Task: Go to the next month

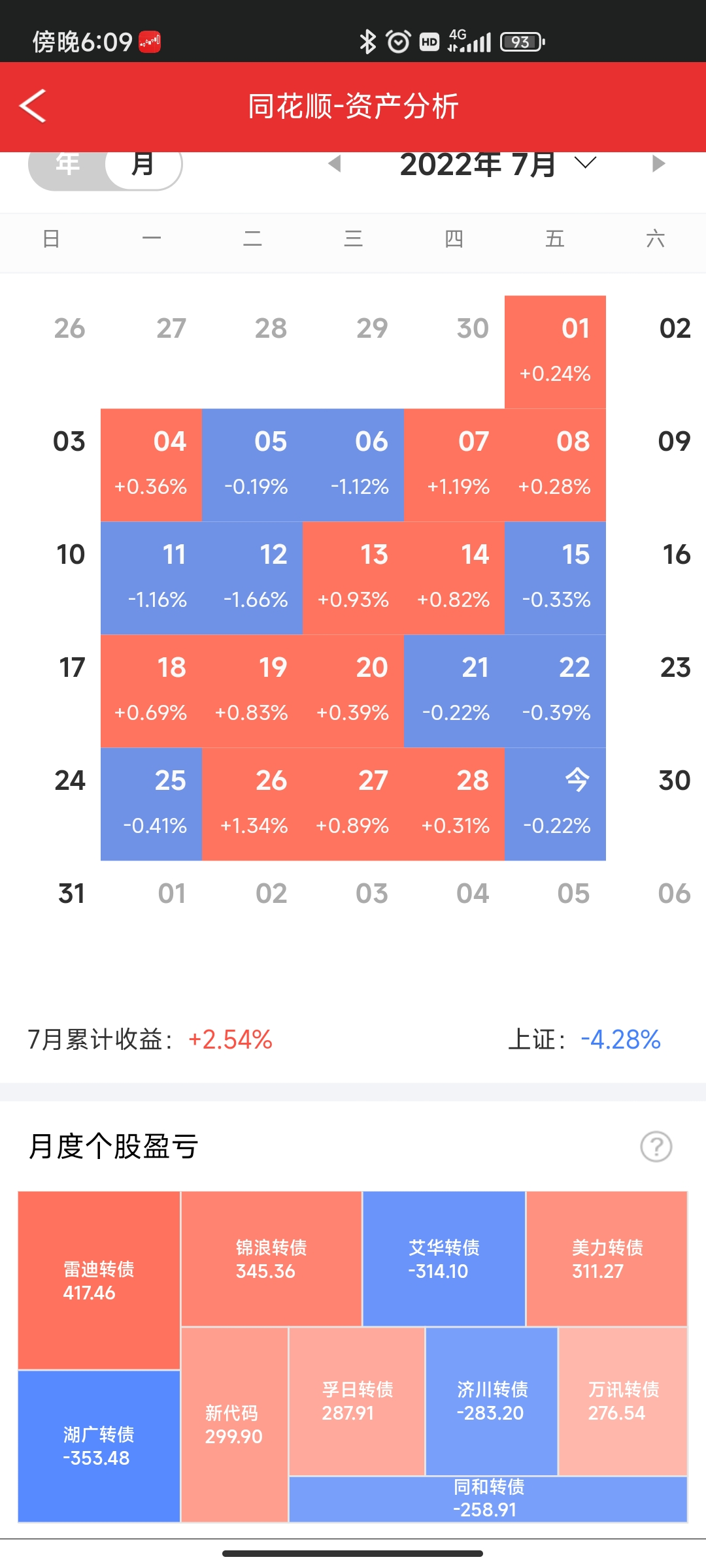Action: pyautogui.click(x=658, y=163)
